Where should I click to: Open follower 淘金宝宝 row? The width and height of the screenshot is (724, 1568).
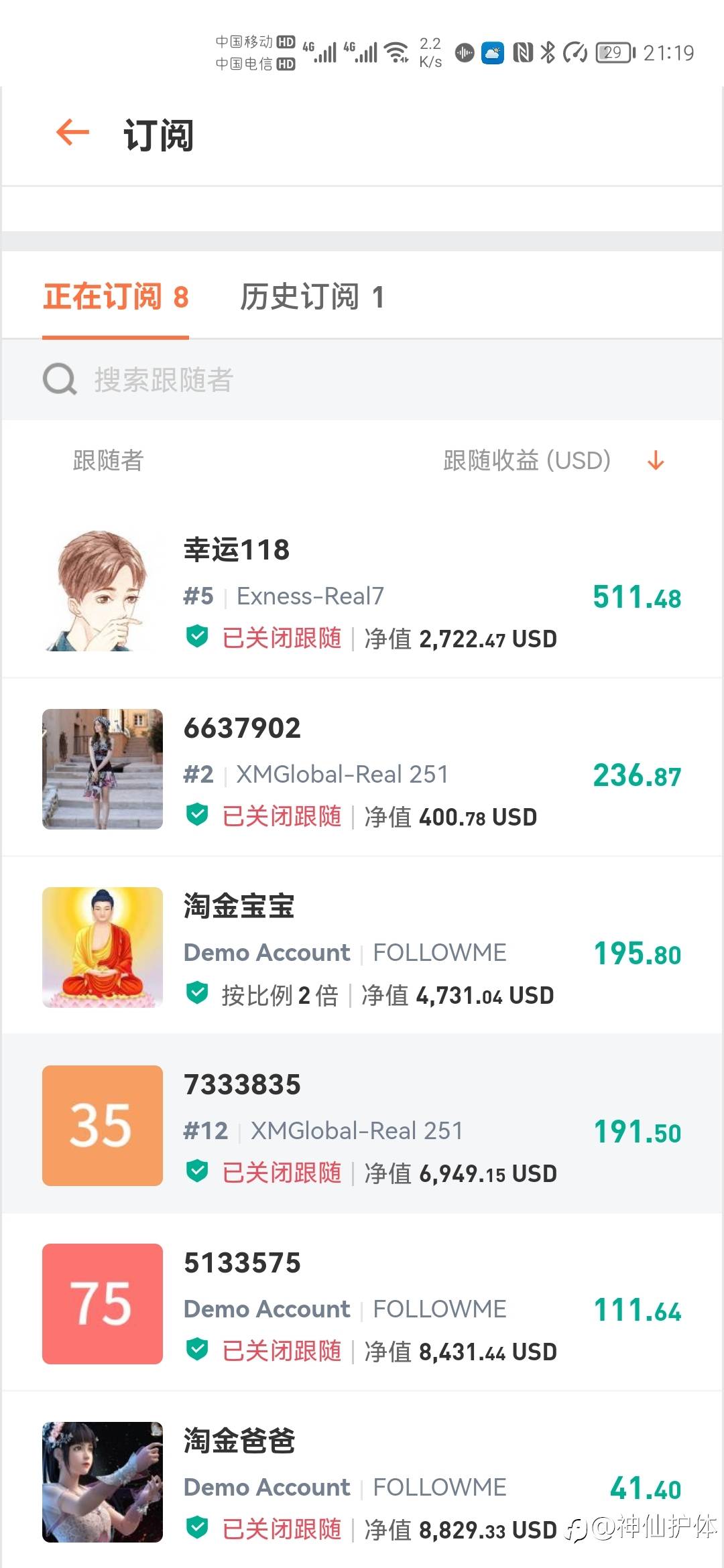click(x=362, y=948)
